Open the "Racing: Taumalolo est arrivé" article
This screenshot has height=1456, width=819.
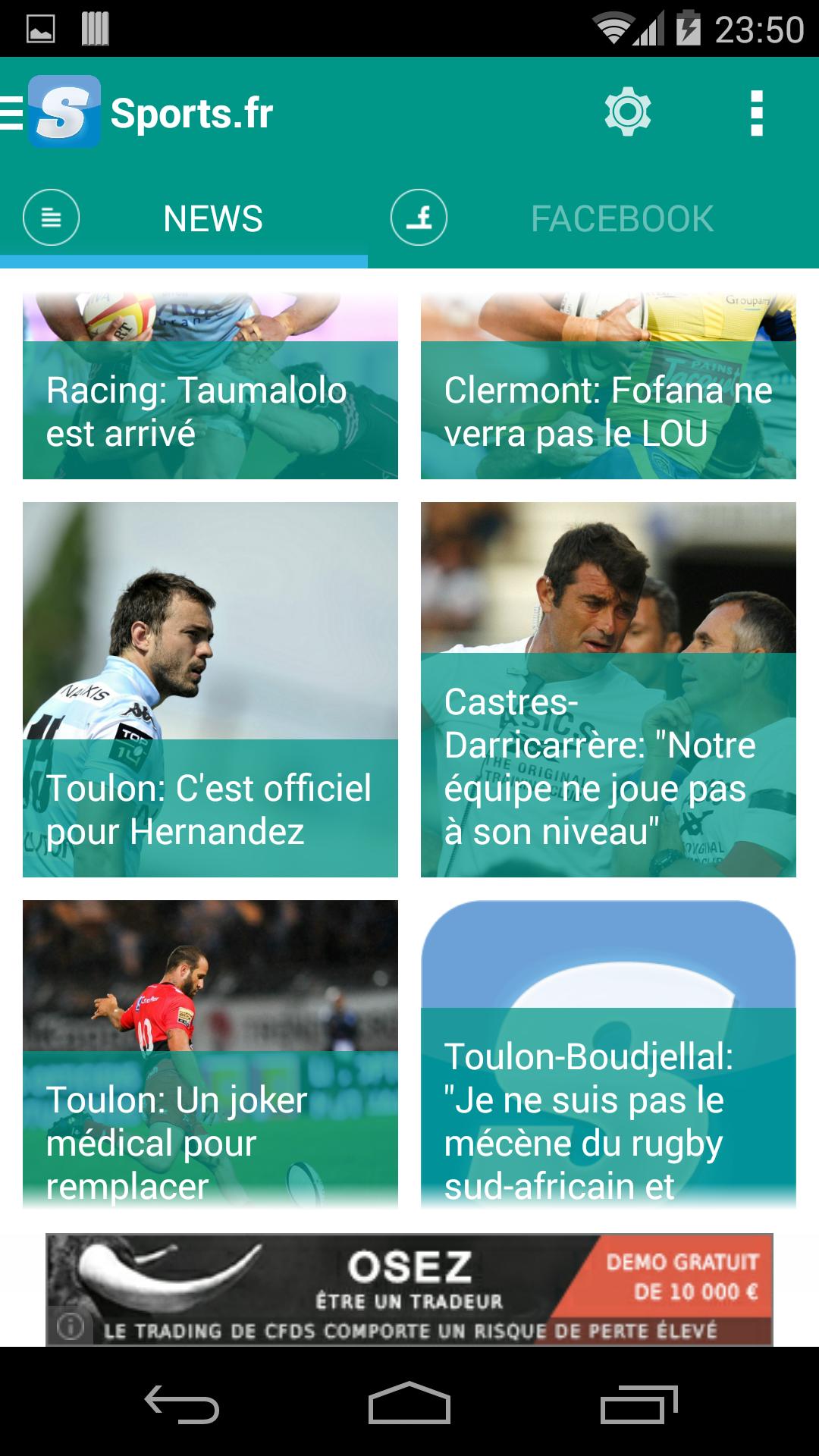[211, 385]
